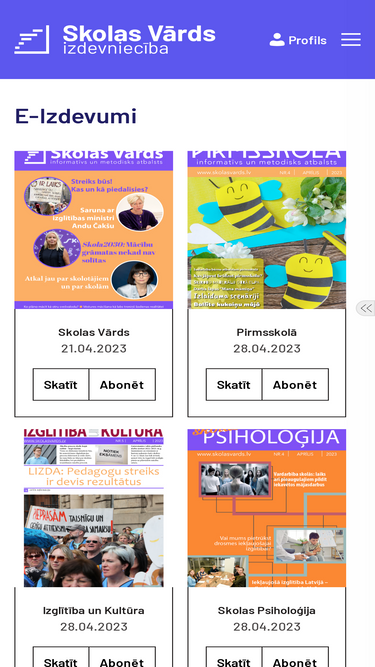This screenshot has width=375, height=667.
Task: Open the Profils account link
Action: tap(298, 40)
